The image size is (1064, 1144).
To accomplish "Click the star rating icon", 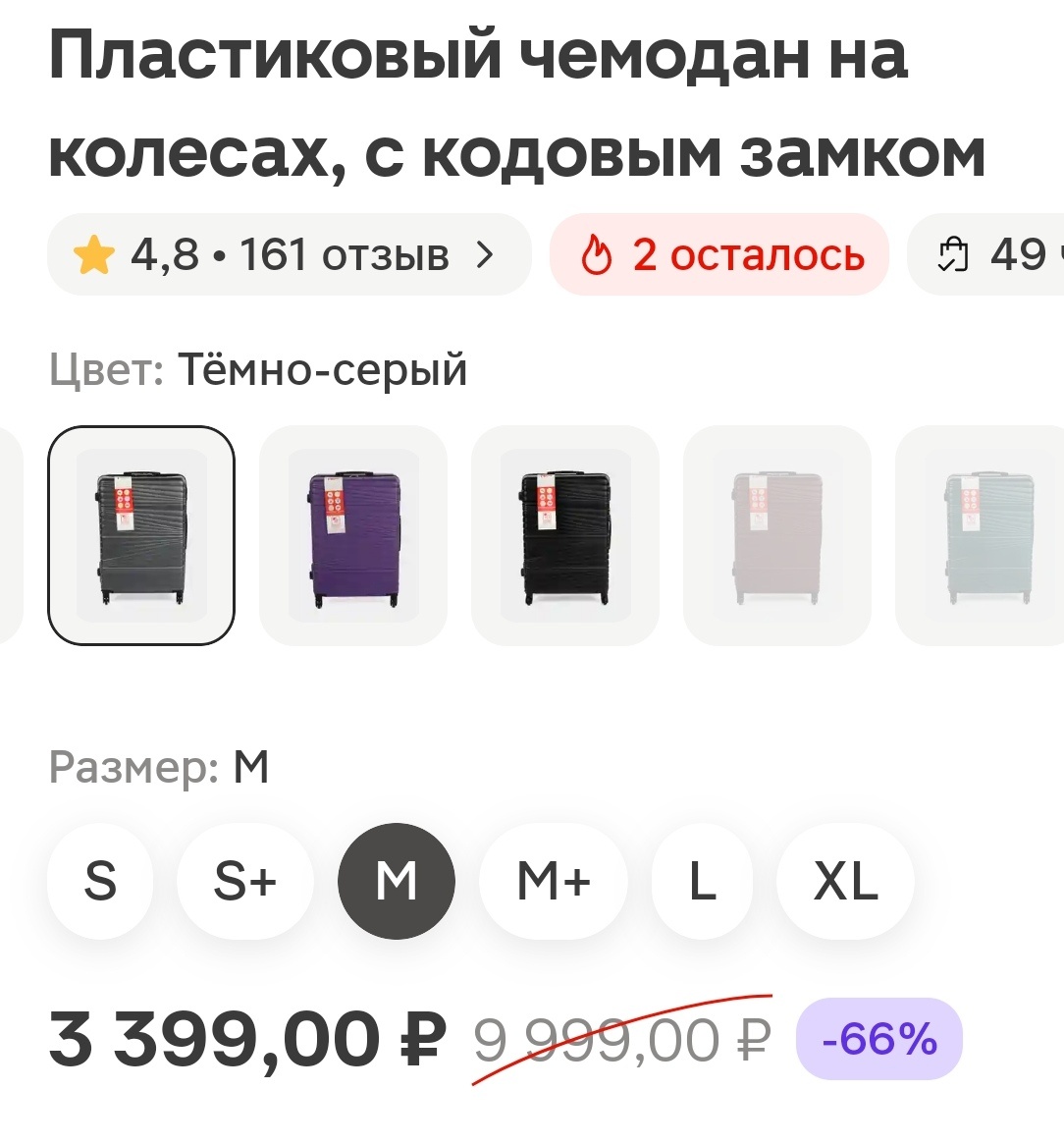I will point(94,254).
